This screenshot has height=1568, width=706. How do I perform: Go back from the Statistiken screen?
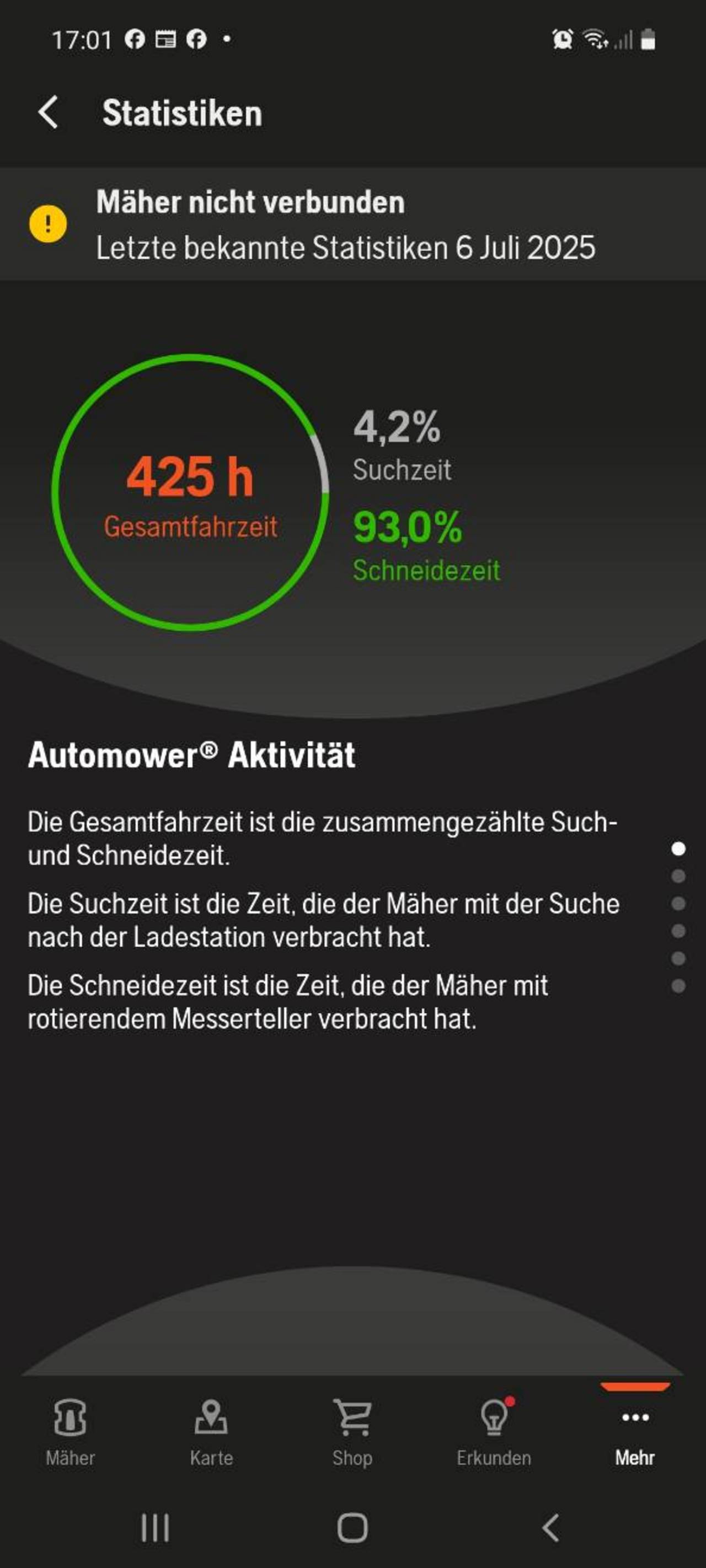point(48,112)
